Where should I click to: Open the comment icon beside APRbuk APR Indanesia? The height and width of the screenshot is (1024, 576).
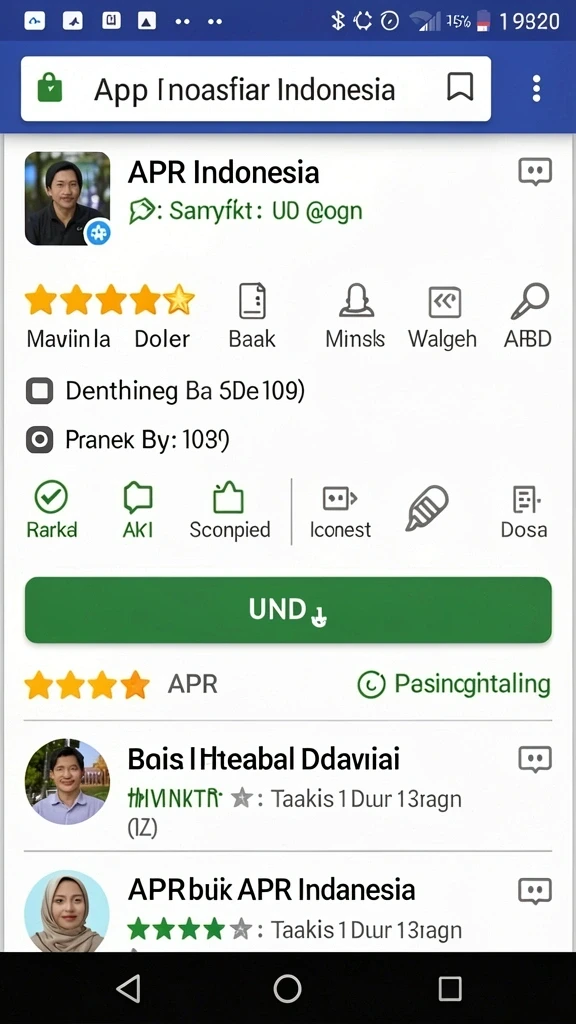535,890
